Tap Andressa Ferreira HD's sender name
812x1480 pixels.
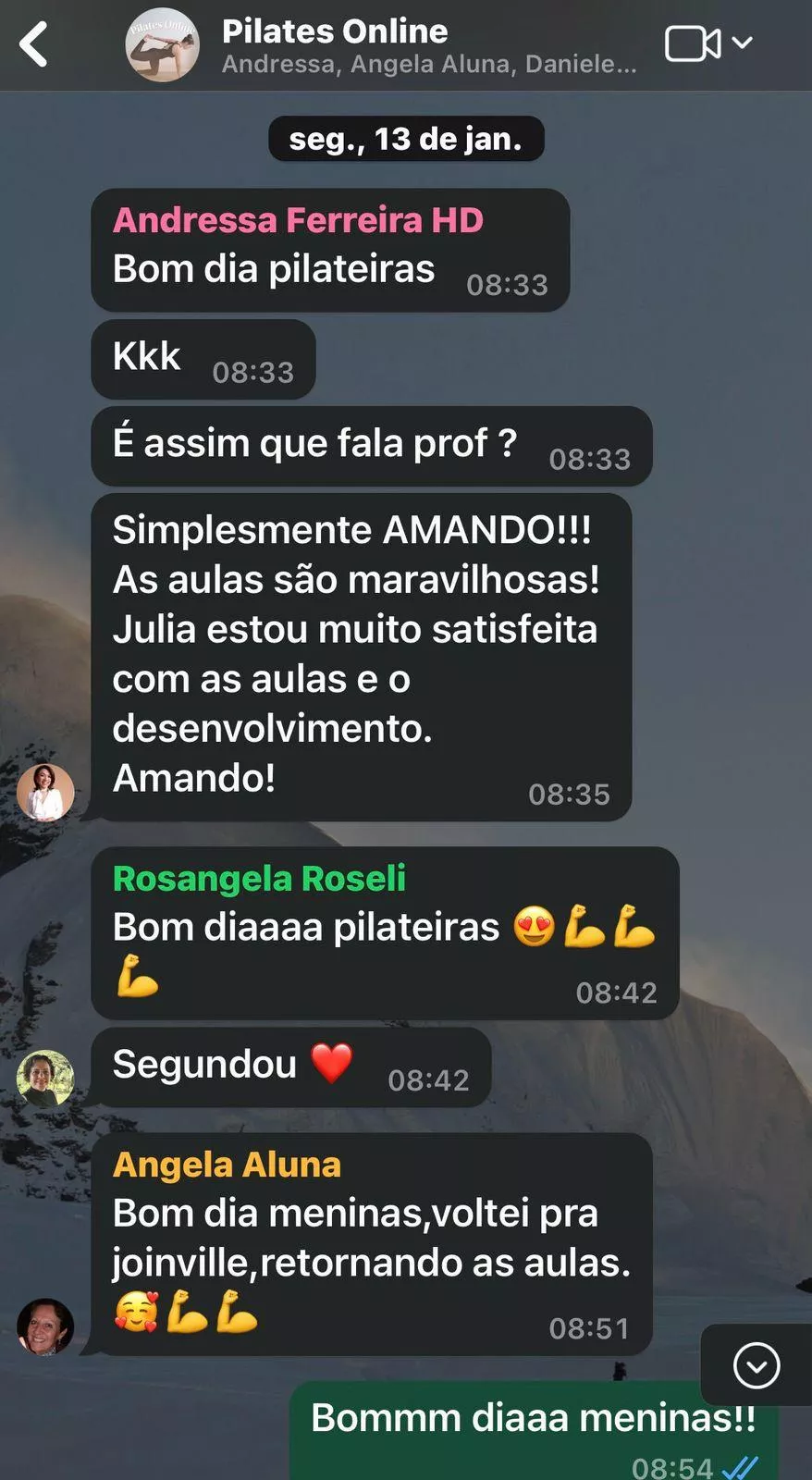[298, 220]
